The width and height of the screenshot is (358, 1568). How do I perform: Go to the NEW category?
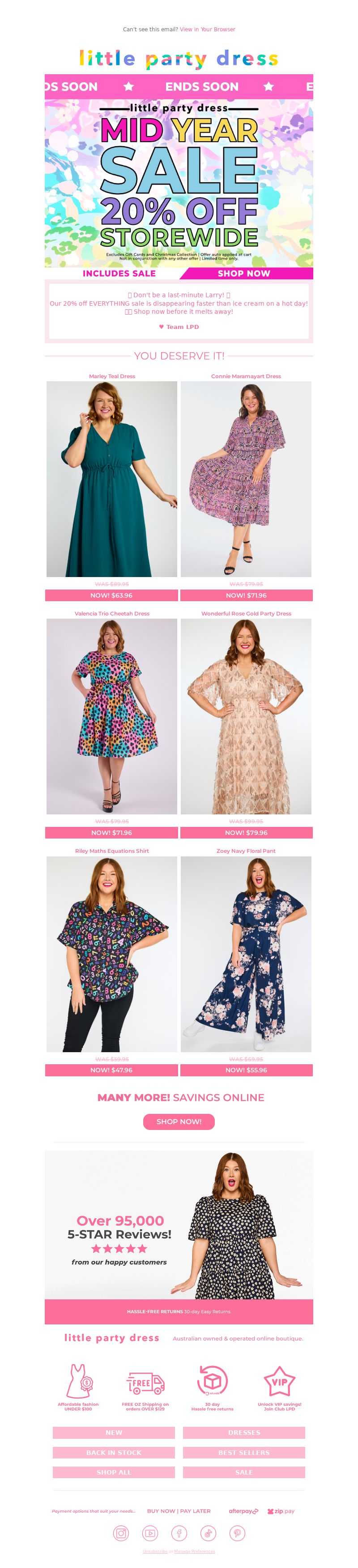(113, 1432)
